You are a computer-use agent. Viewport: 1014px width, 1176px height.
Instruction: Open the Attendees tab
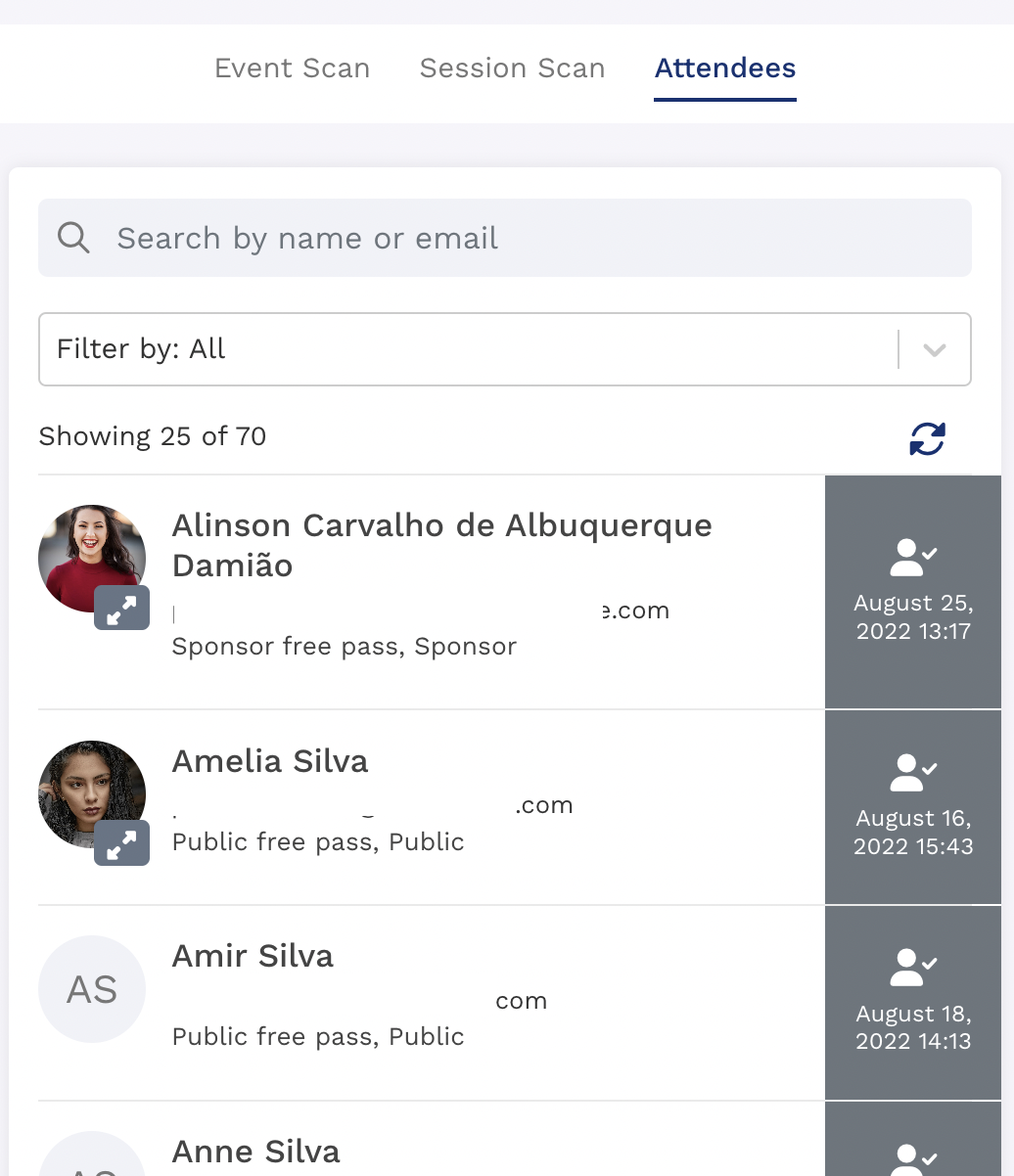pos(724,68)
